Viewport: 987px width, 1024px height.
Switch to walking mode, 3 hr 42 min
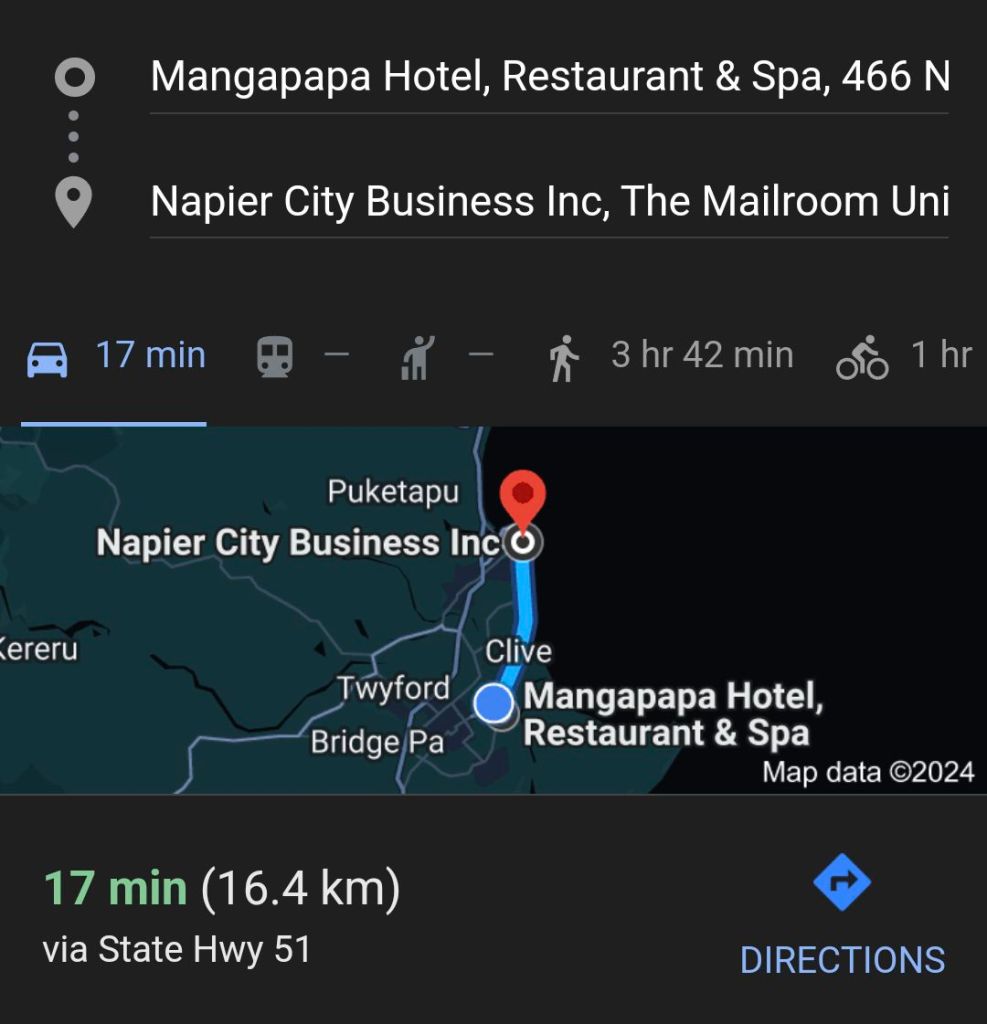coord(670,356)
